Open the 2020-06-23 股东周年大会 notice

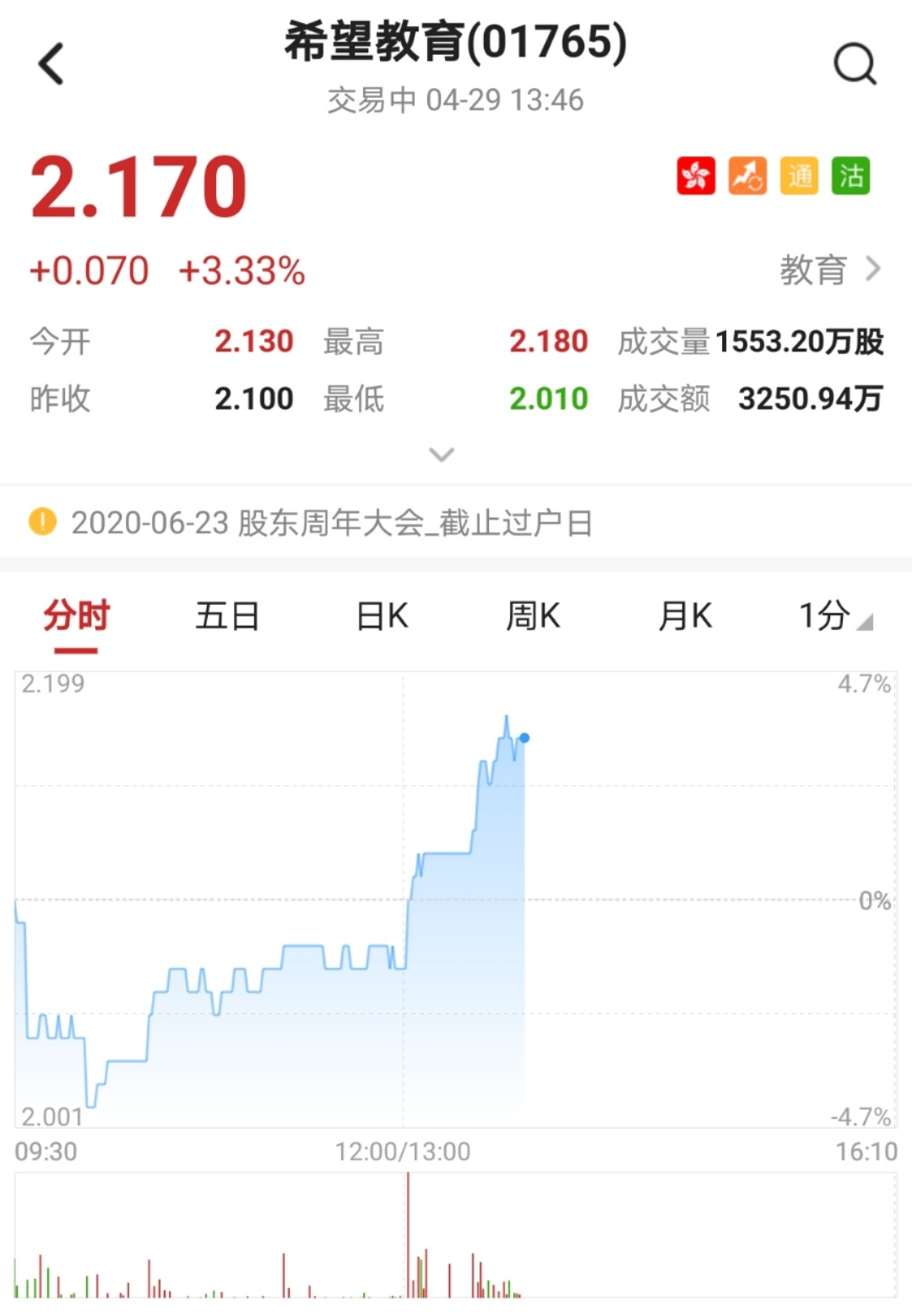tap(331, 523)
